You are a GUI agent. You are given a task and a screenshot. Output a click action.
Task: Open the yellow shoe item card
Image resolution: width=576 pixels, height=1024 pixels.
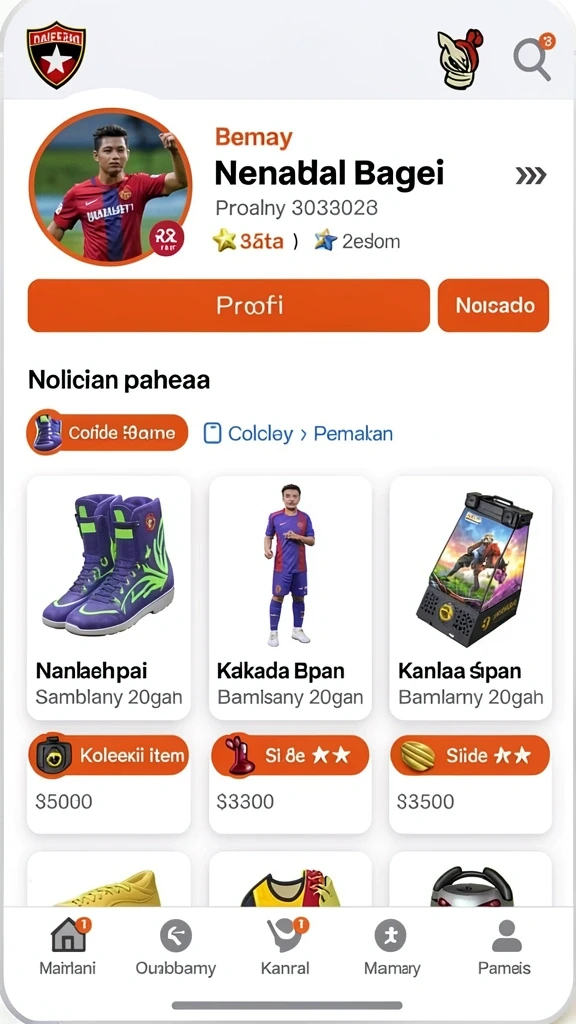108,879
